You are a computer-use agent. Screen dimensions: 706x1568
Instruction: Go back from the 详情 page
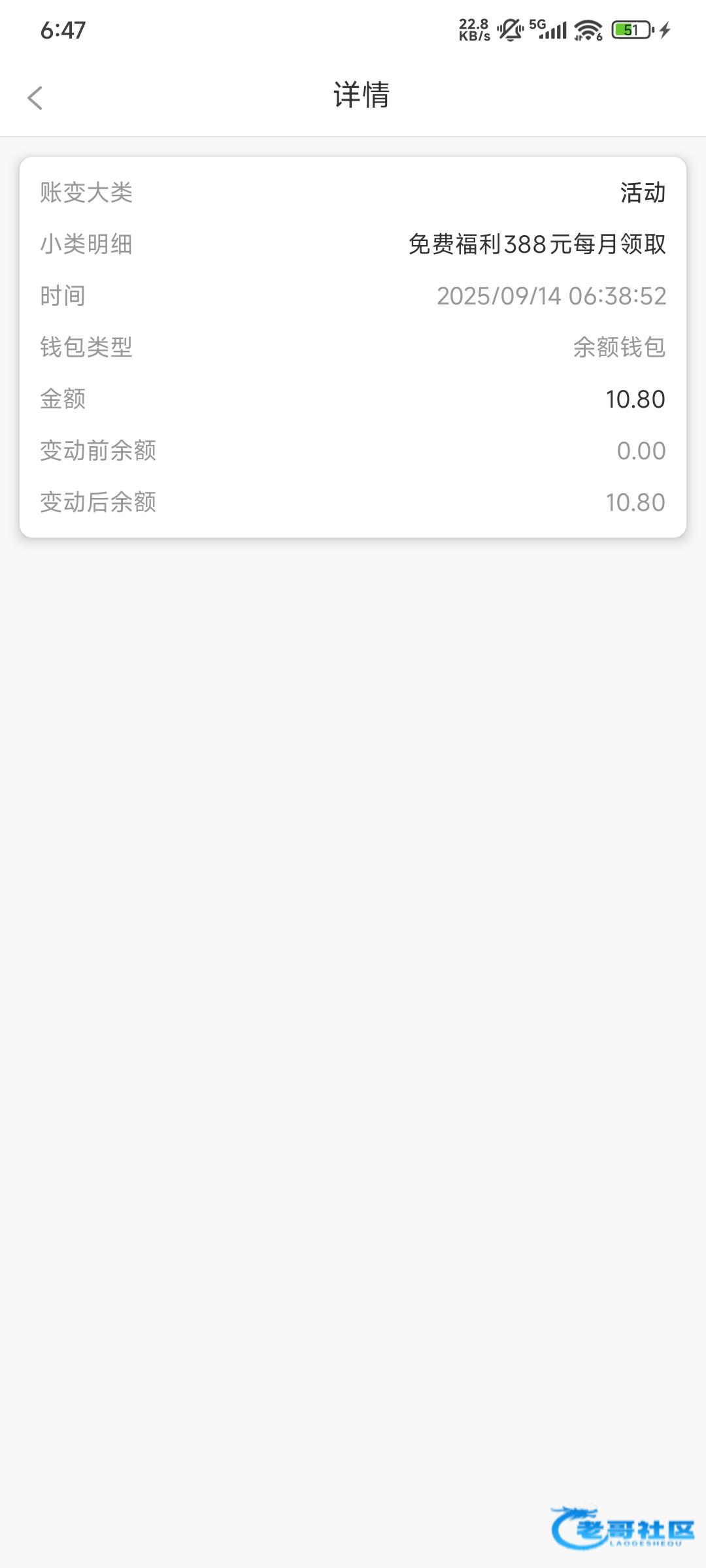click(35, 98)
